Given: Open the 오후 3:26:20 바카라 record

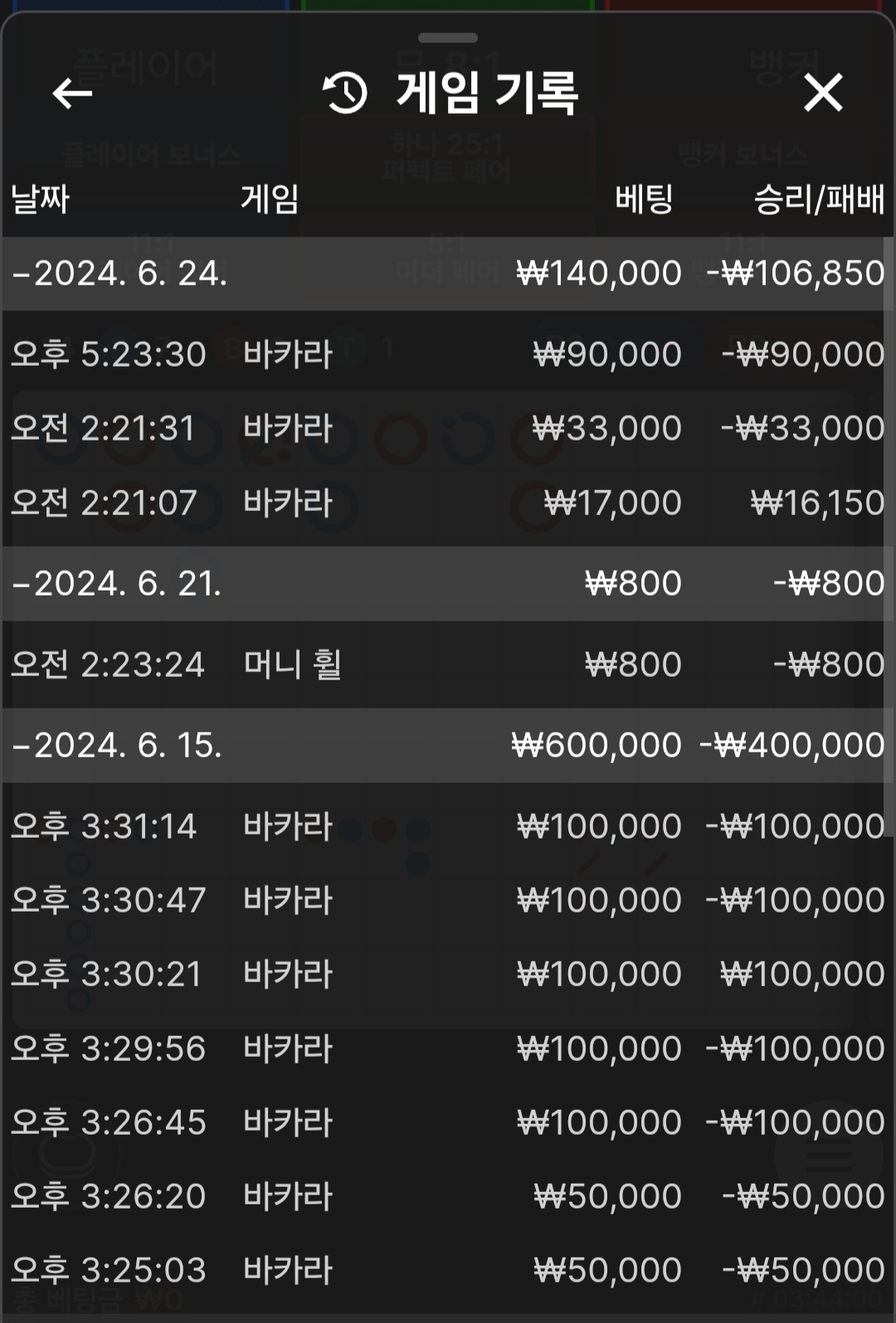Looking at the screenshot, I should coord(446,1196).
